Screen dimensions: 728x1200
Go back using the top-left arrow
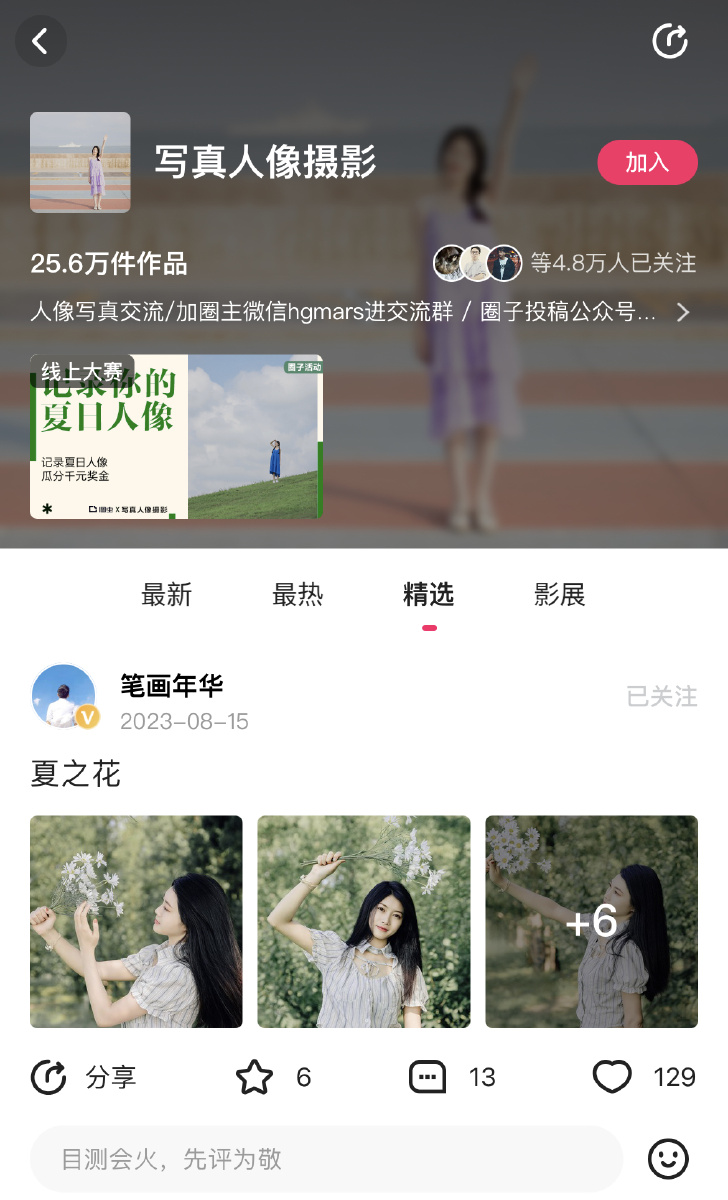[40, 42]
